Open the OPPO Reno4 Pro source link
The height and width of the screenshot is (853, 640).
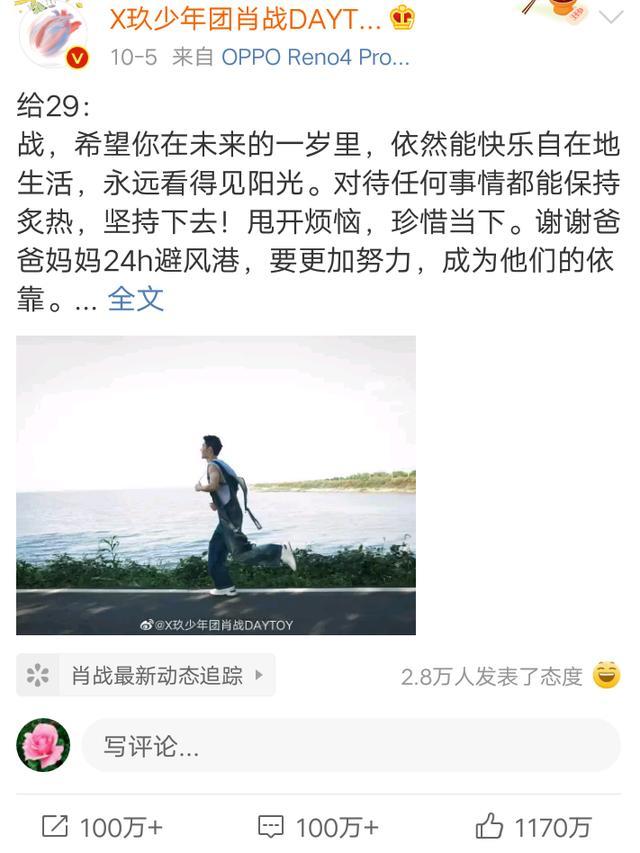point(315,57)
